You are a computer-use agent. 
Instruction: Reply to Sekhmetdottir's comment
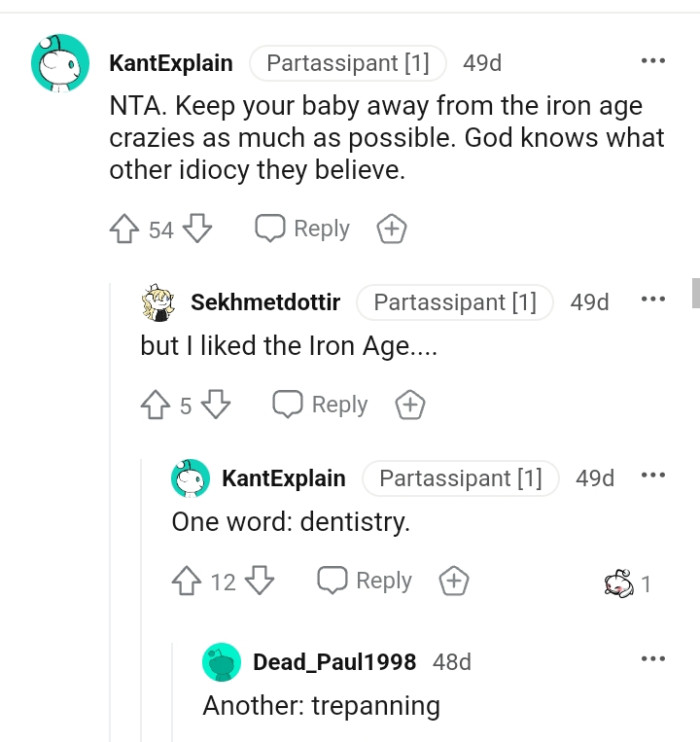click(320, 405)
